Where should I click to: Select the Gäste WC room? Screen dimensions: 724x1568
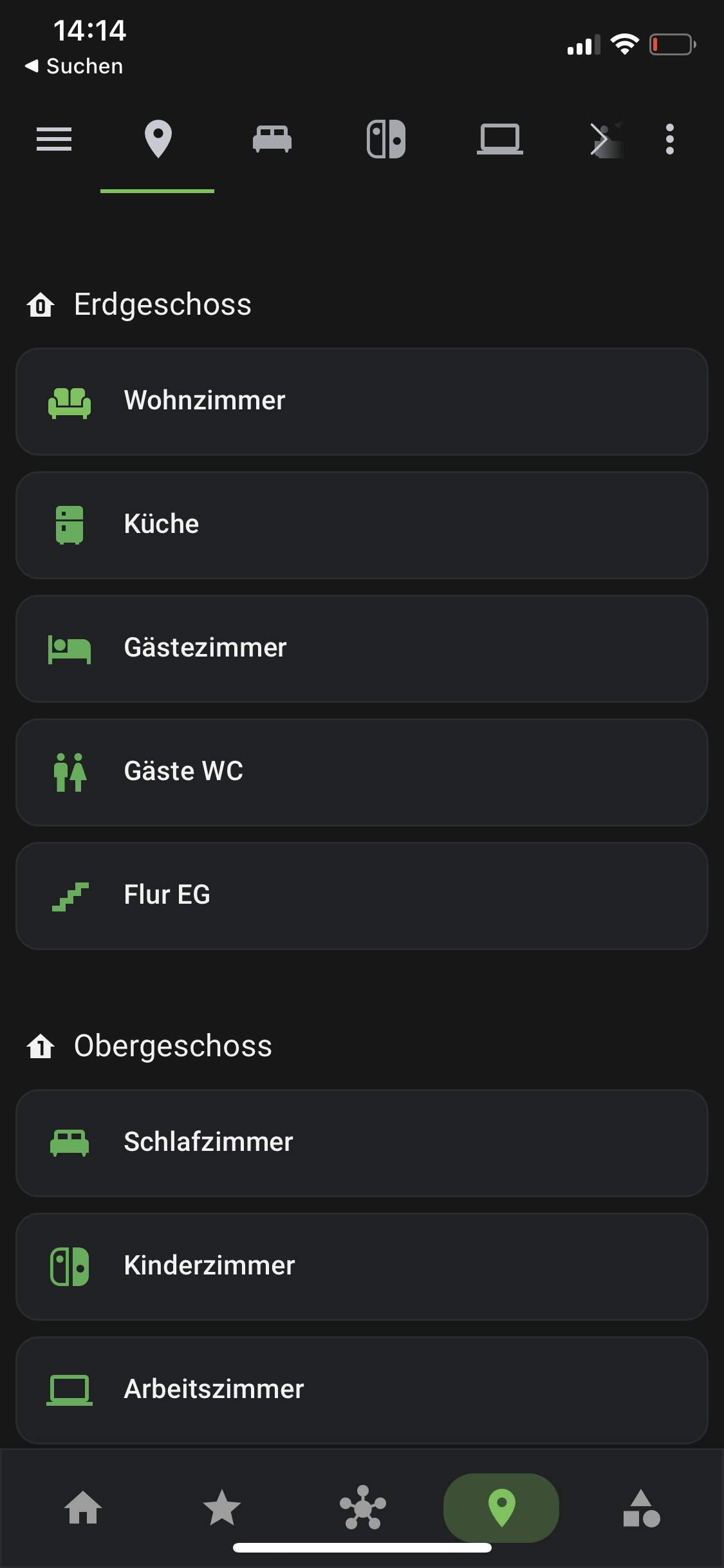pyautogui.click(x=362, y=772)
